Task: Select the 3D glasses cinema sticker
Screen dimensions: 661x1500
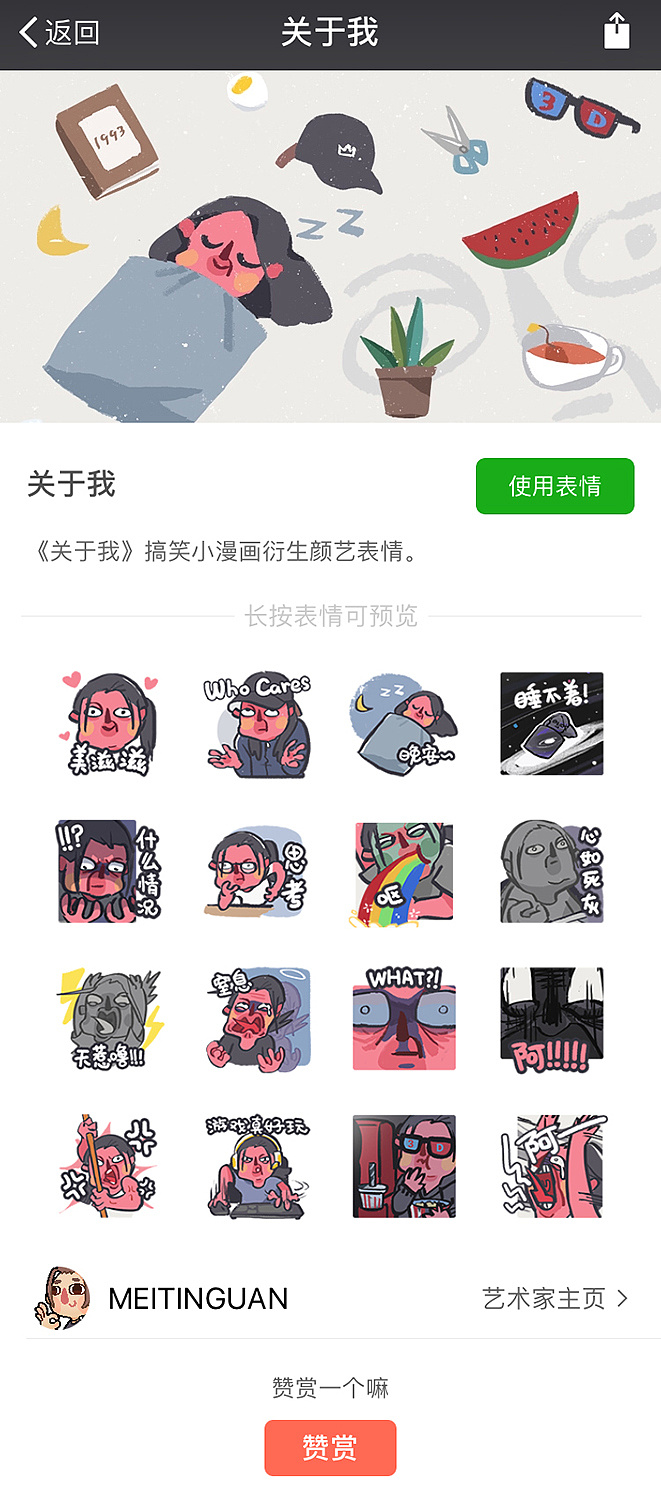Action: pos(404,1166)
